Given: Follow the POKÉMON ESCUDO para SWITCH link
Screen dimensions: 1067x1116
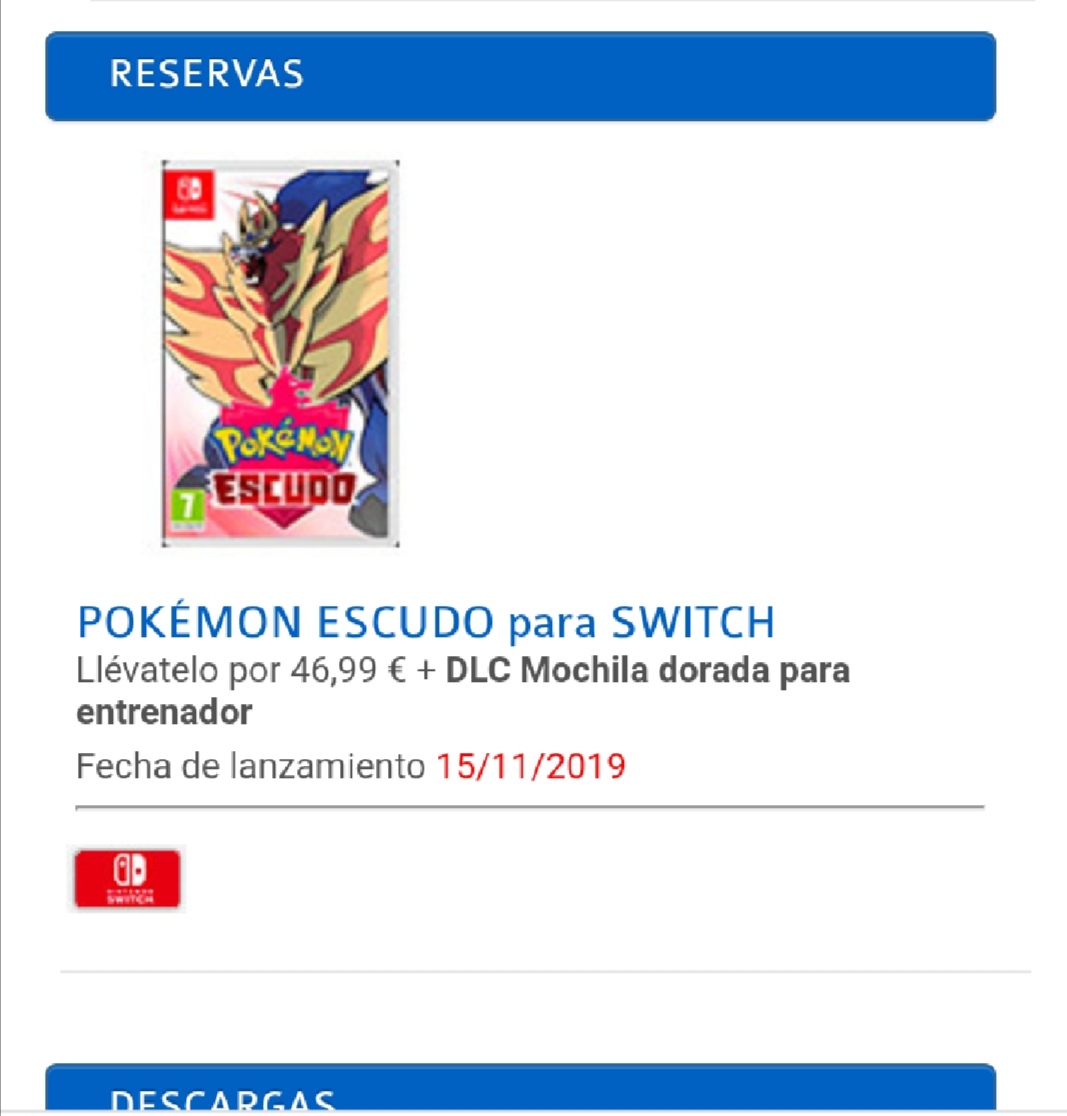Looking at the screenshot, I should (x=426, y=623).
